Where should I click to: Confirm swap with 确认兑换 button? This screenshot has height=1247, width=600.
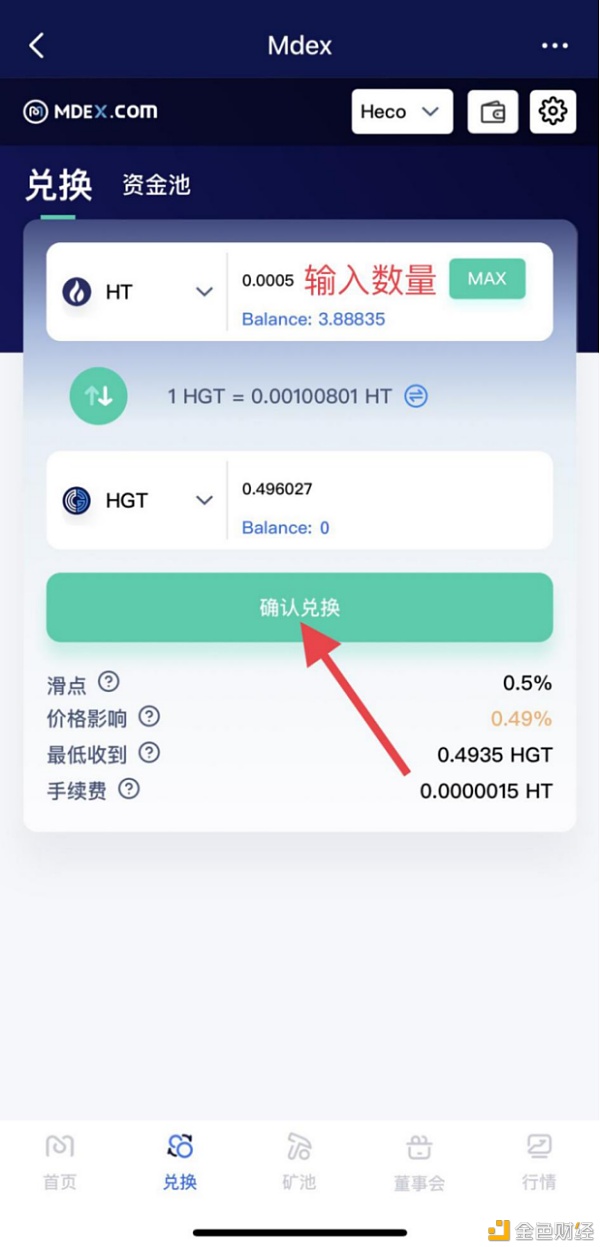coord(299,607)
